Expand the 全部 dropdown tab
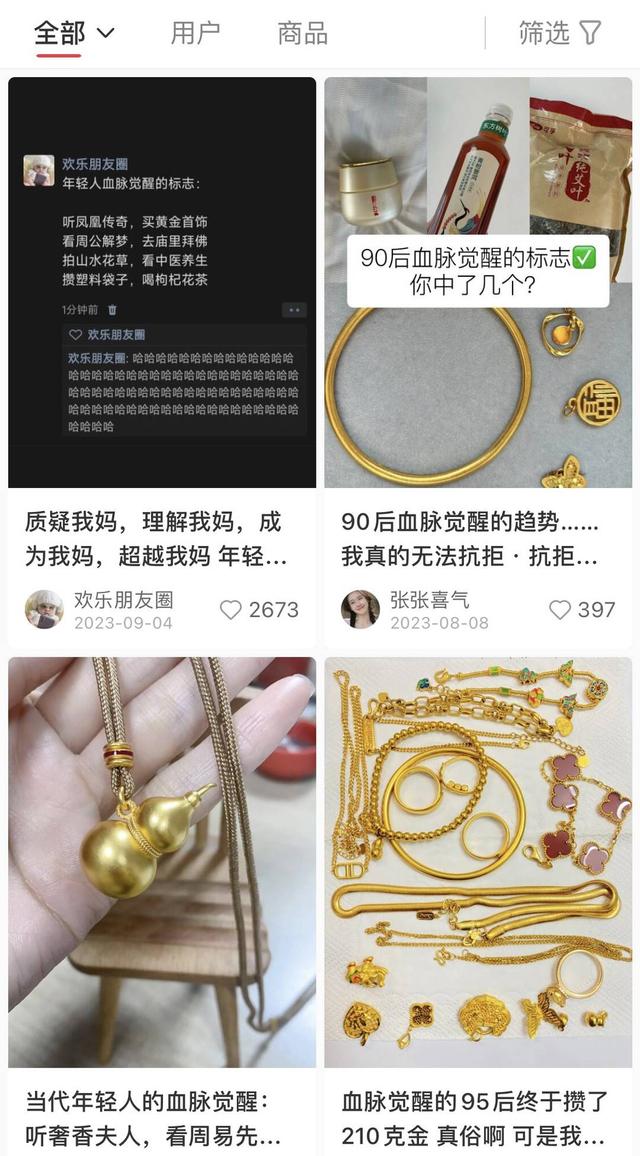 pos(74,34)
